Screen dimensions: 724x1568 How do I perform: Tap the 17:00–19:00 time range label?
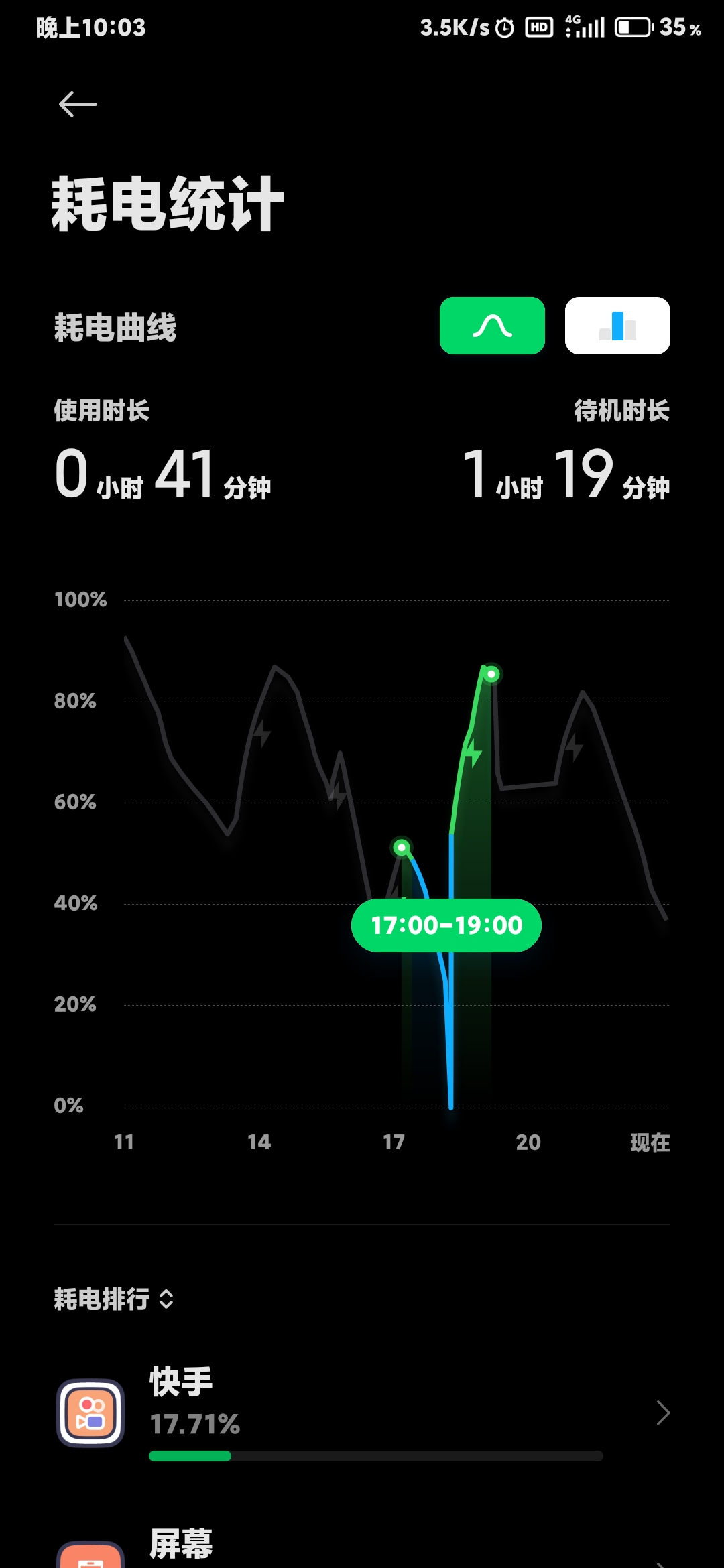[446, 925]
